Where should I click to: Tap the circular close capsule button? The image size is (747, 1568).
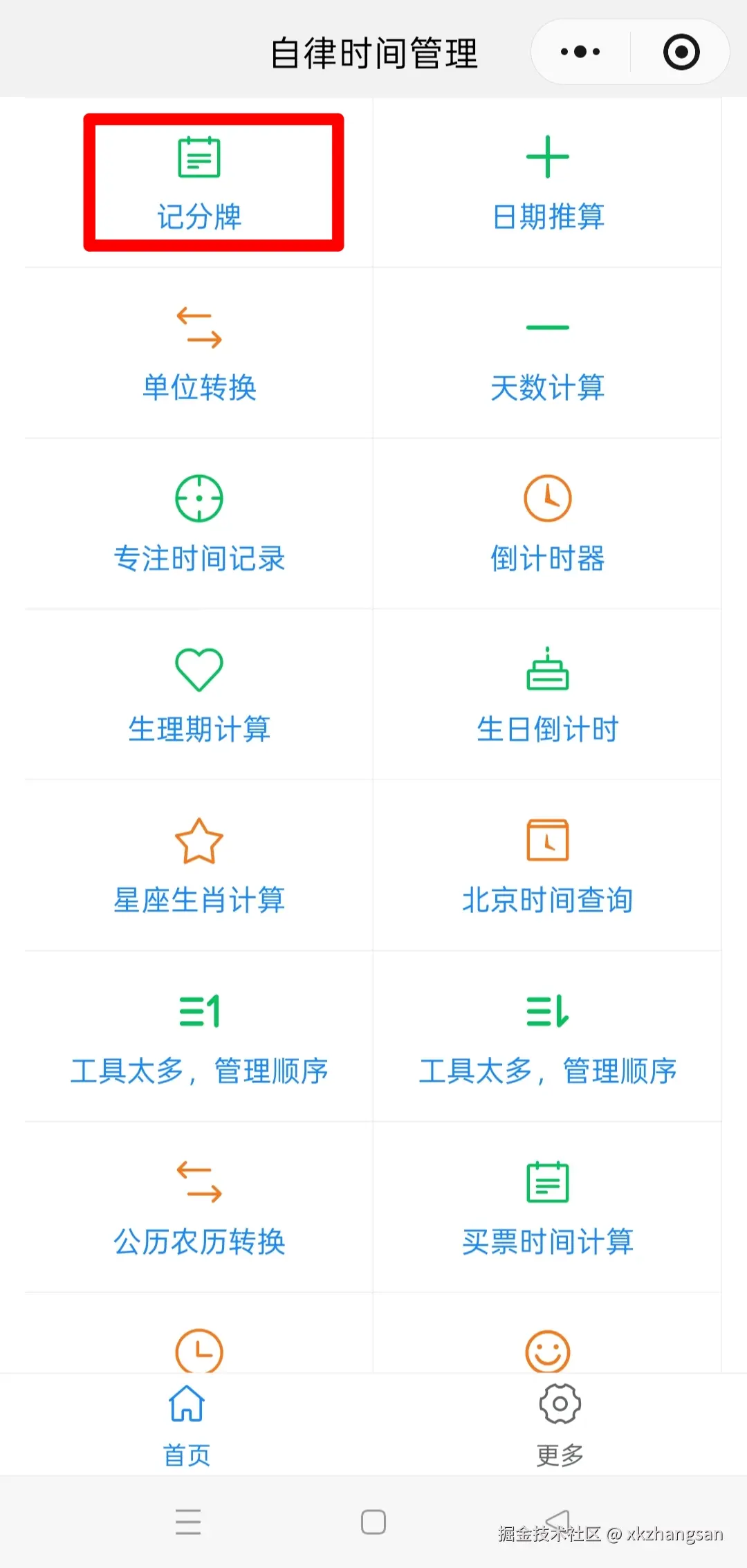[x=681, y=51]
